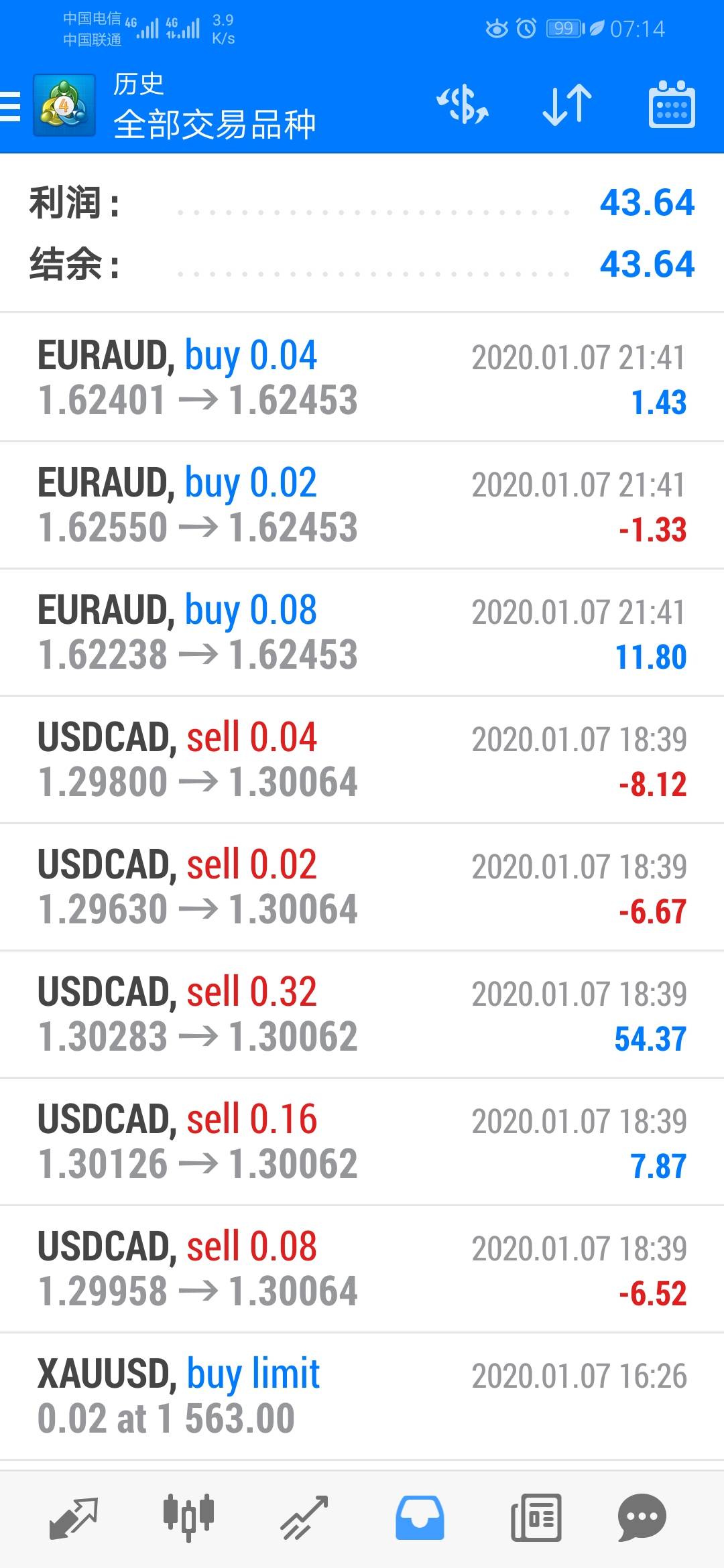The image size is (724, 1568).
Task: Switch to the News tab
Action: pyautogui.click(x=536, y=1518)
